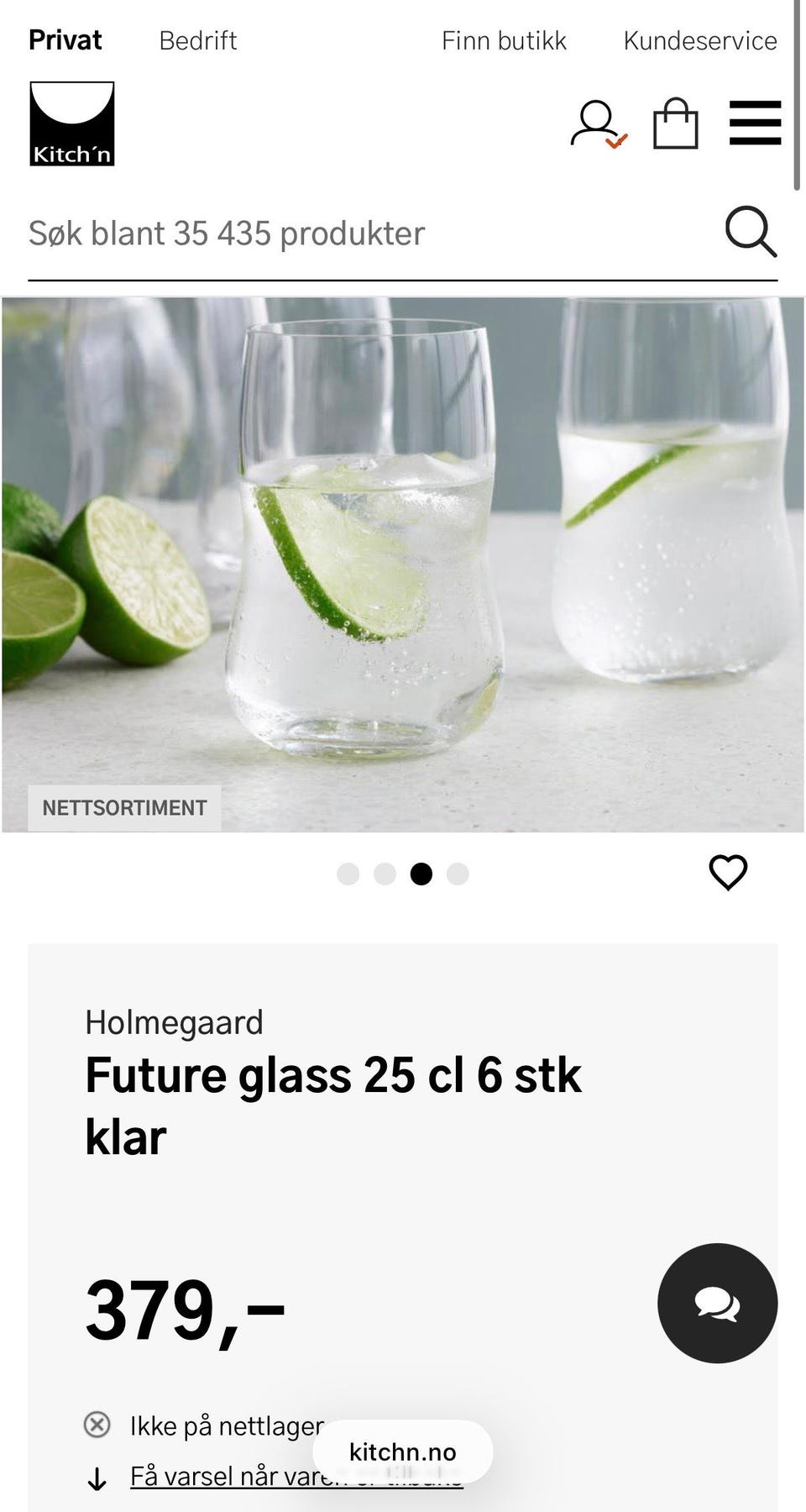Switch to the Privat tab
Screen dimensions: 806x1512
(65, 40)
